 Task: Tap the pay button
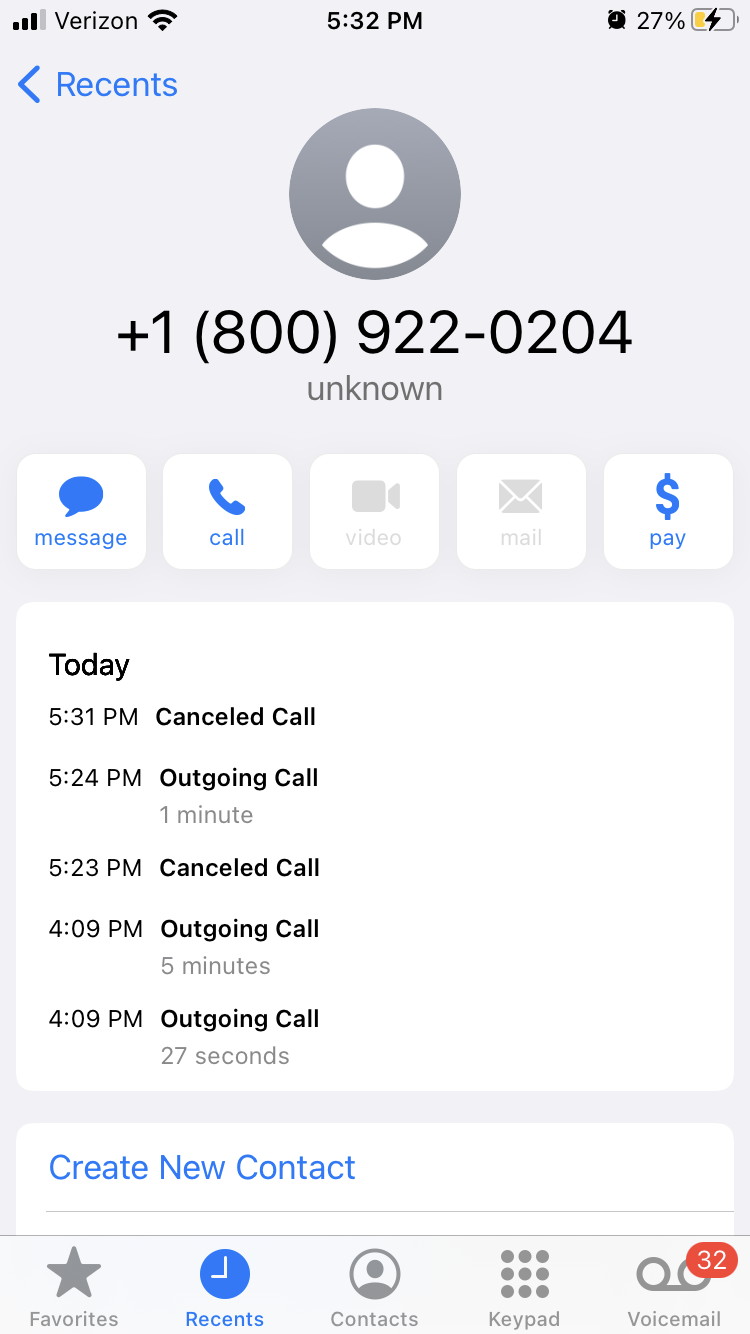667,512
